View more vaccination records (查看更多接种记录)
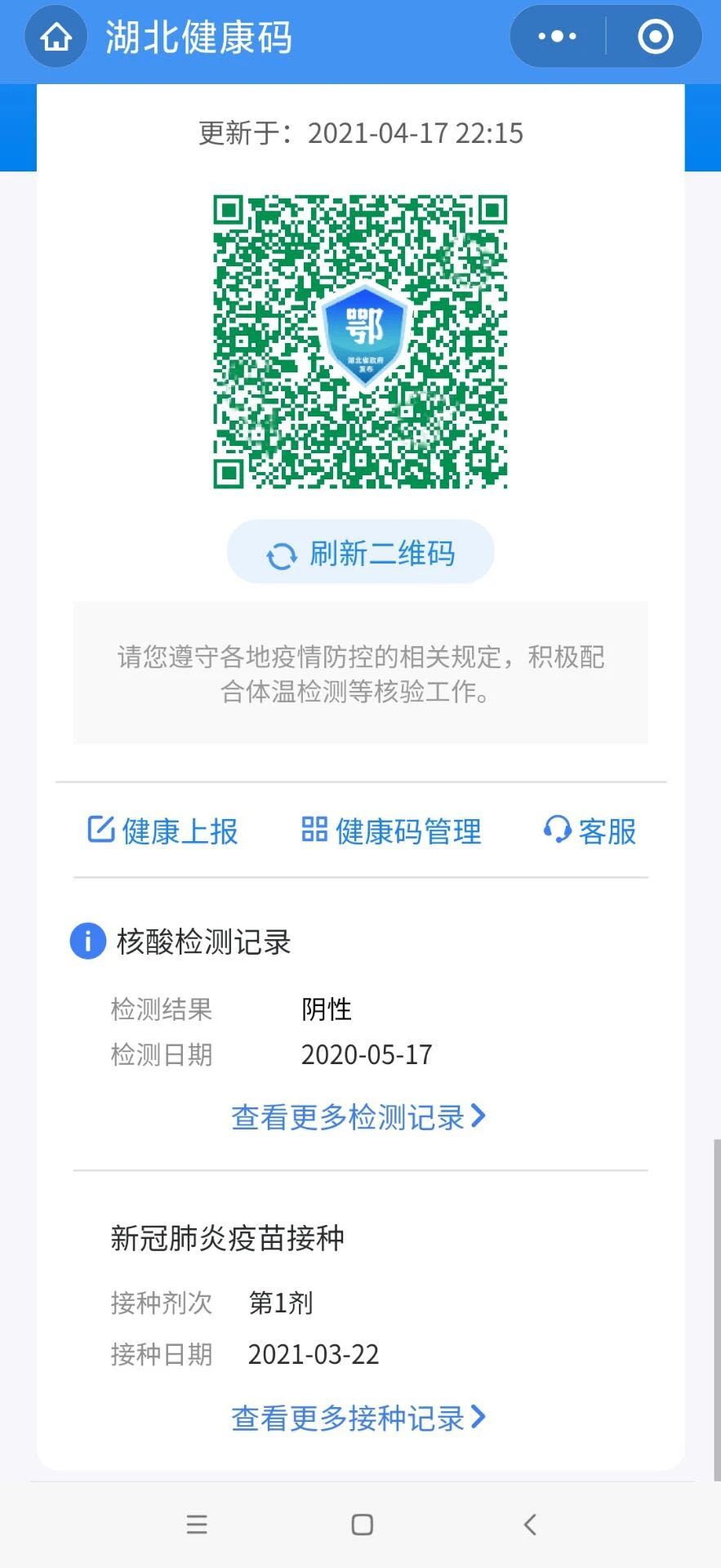 tap(358, 1418)
